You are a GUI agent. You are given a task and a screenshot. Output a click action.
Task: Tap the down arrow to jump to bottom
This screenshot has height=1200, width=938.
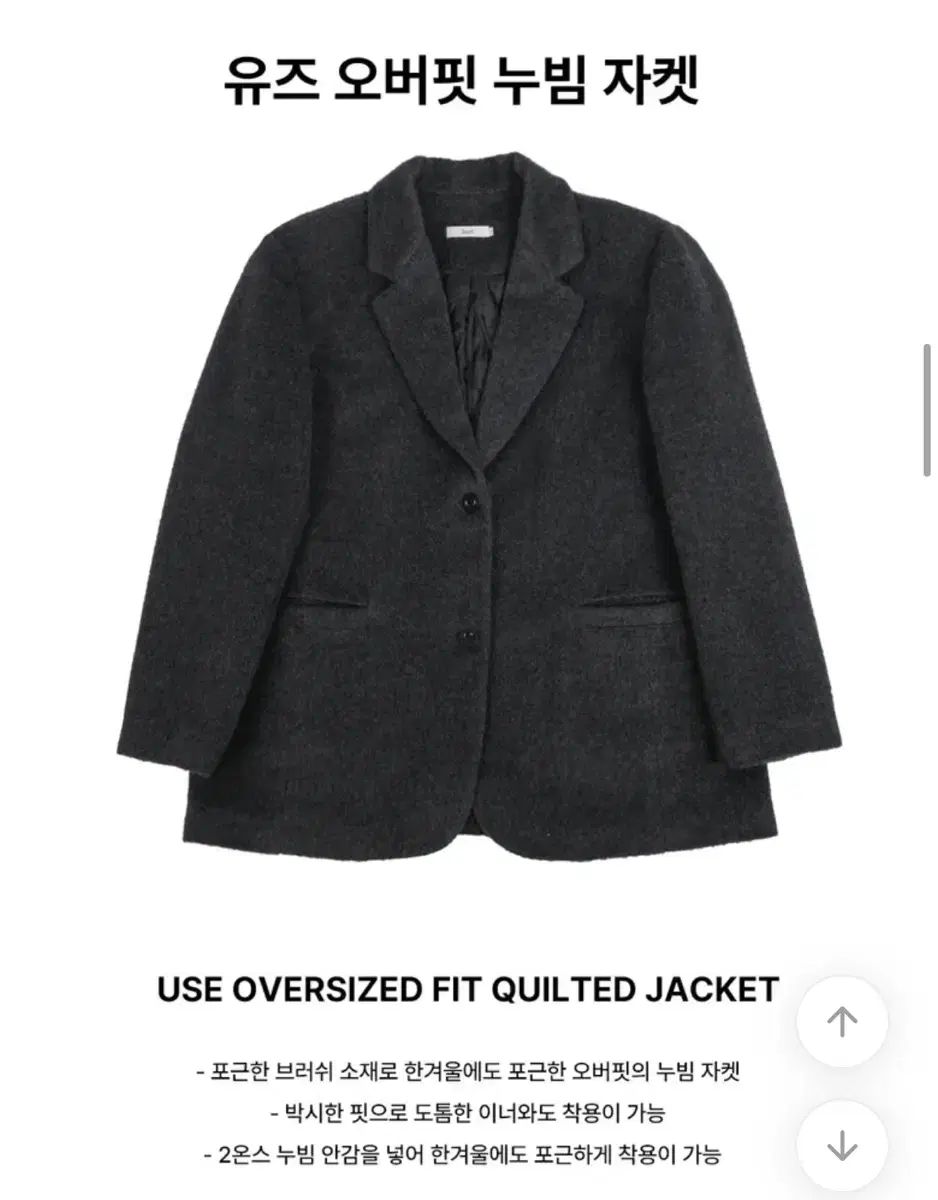coord(842,1146)
